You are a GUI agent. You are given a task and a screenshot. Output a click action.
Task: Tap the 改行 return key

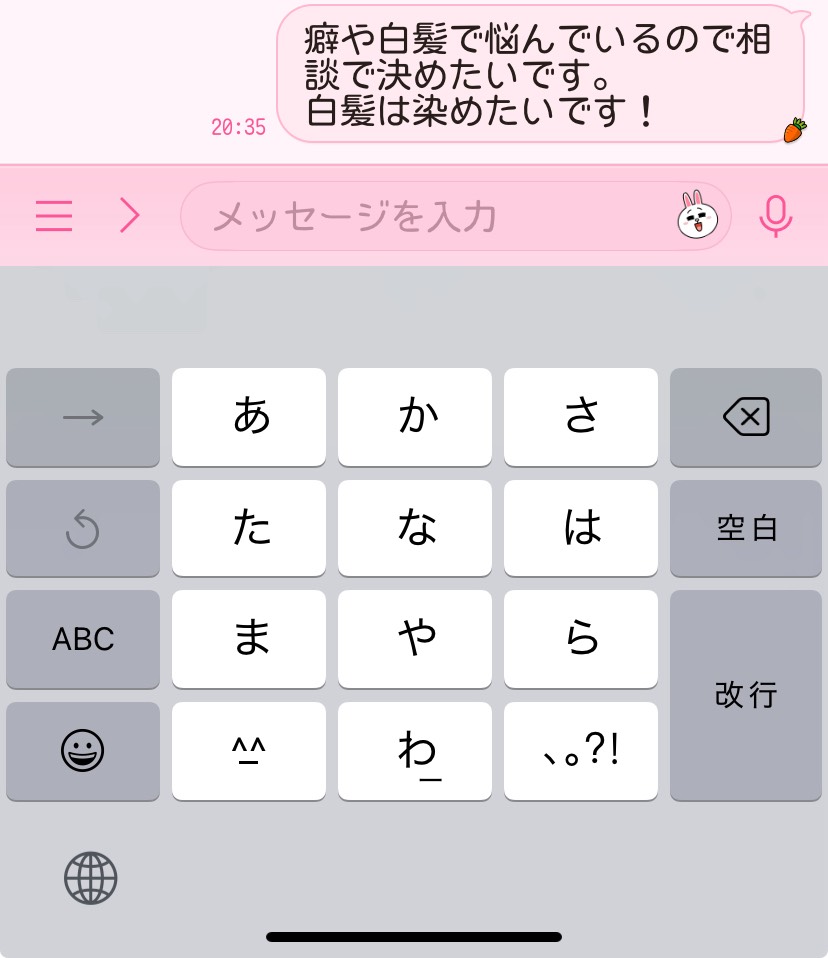[x=746, y=695]
